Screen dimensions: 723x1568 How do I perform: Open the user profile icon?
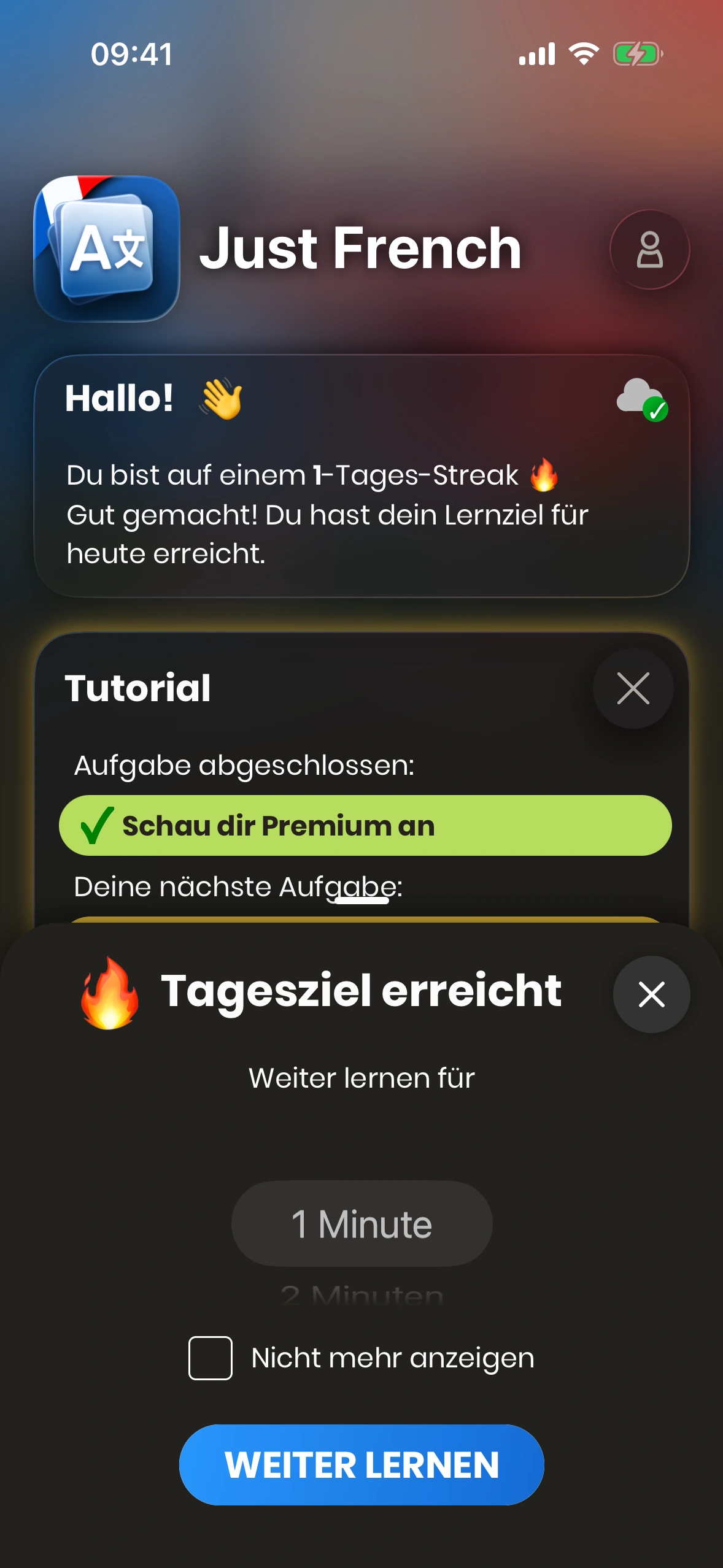coord(649,250)
